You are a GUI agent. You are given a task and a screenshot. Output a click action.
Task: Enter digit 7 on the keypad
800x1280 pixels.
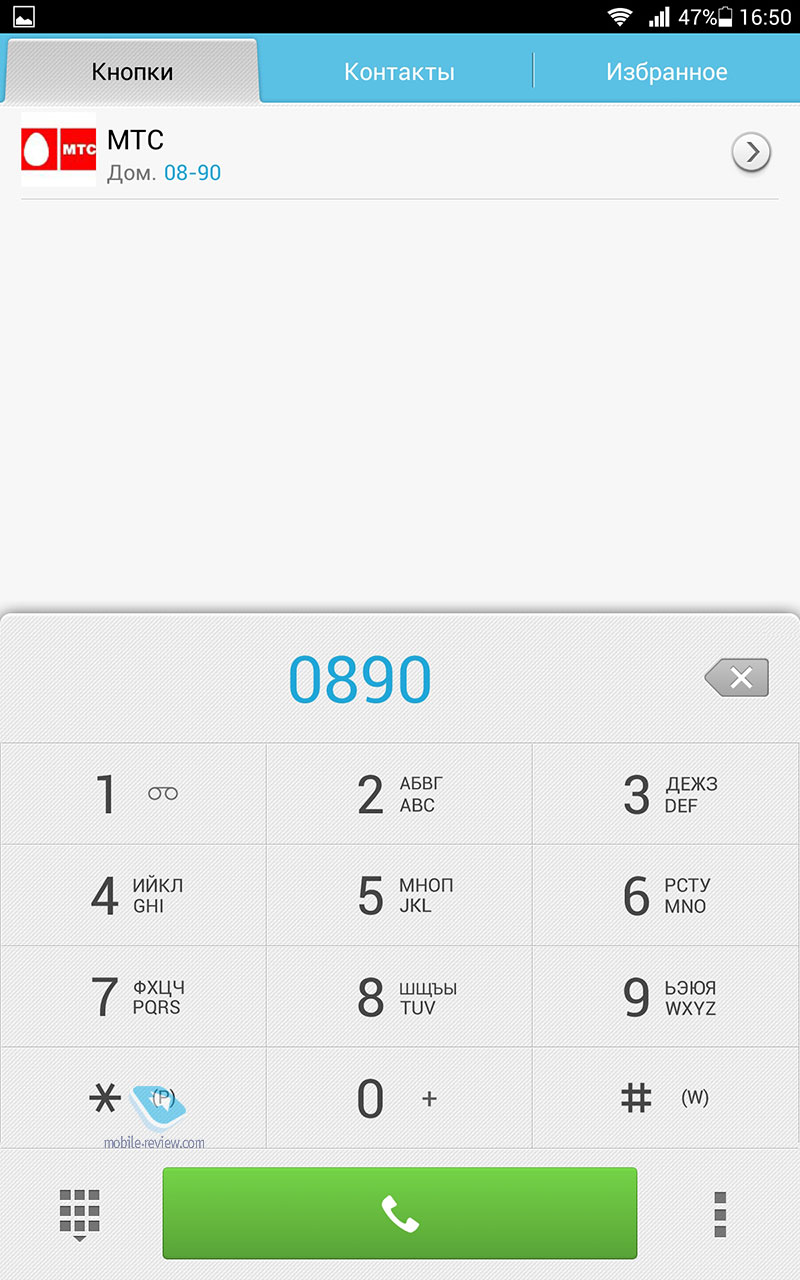[133, 996]
